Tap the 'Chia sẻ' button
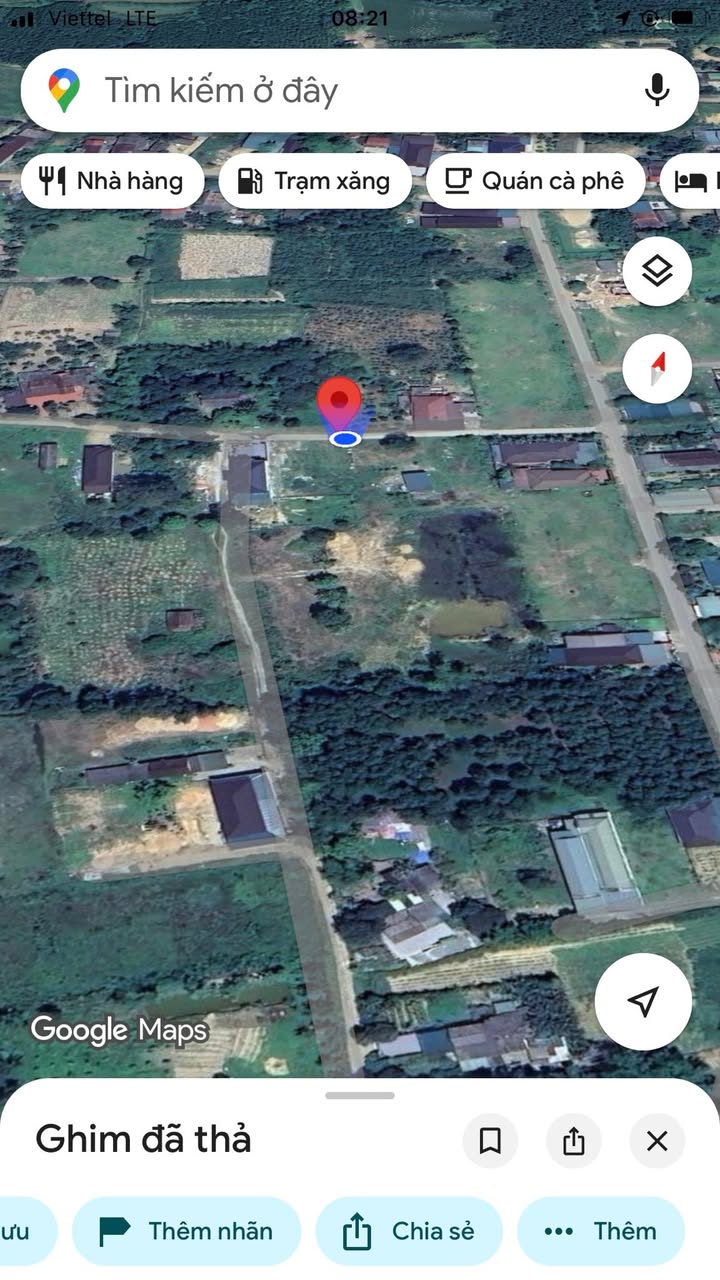720x1280 pixels. (x=410, y=1231)
